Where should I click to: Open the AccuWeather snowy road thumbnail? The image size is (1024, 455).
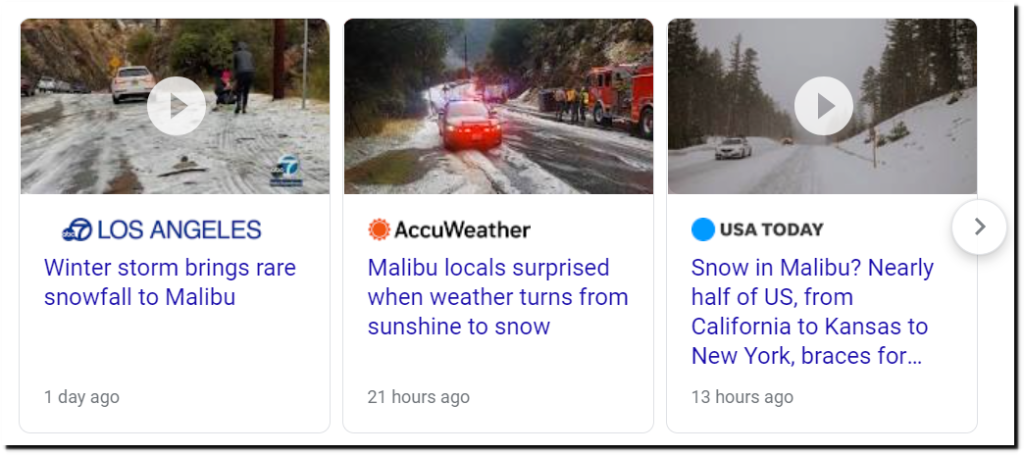point(498,106)
